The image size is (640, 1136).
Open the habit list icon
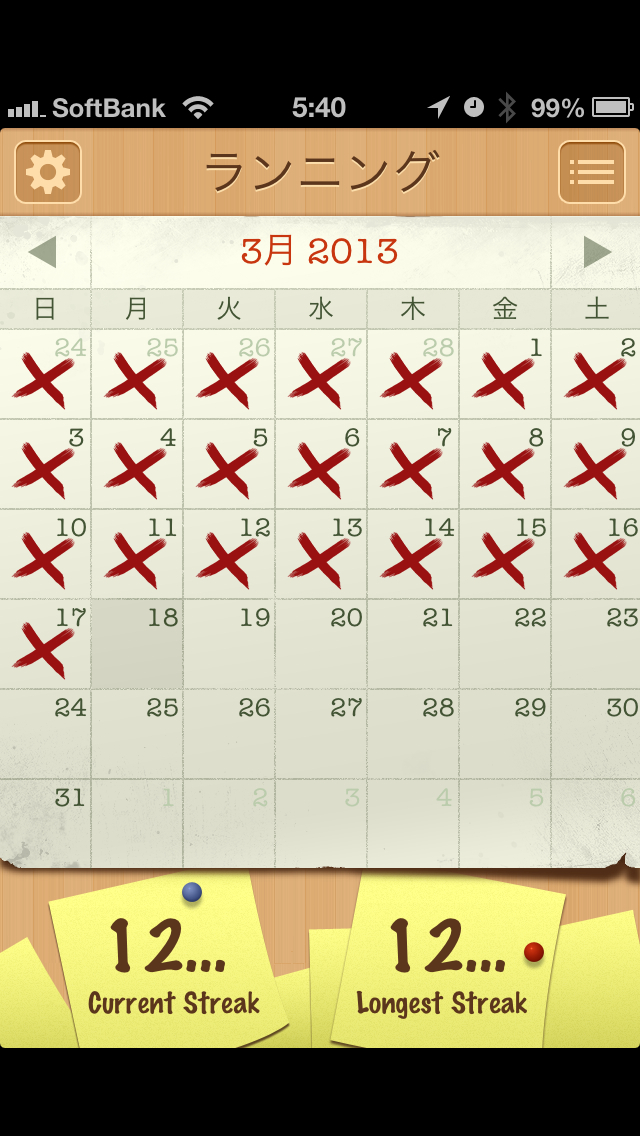(591, 172)
